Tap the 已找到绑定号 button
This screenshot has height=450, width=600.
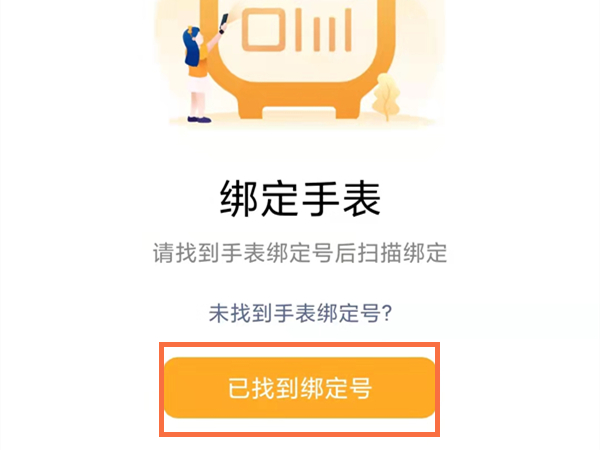tap(300, 388)
